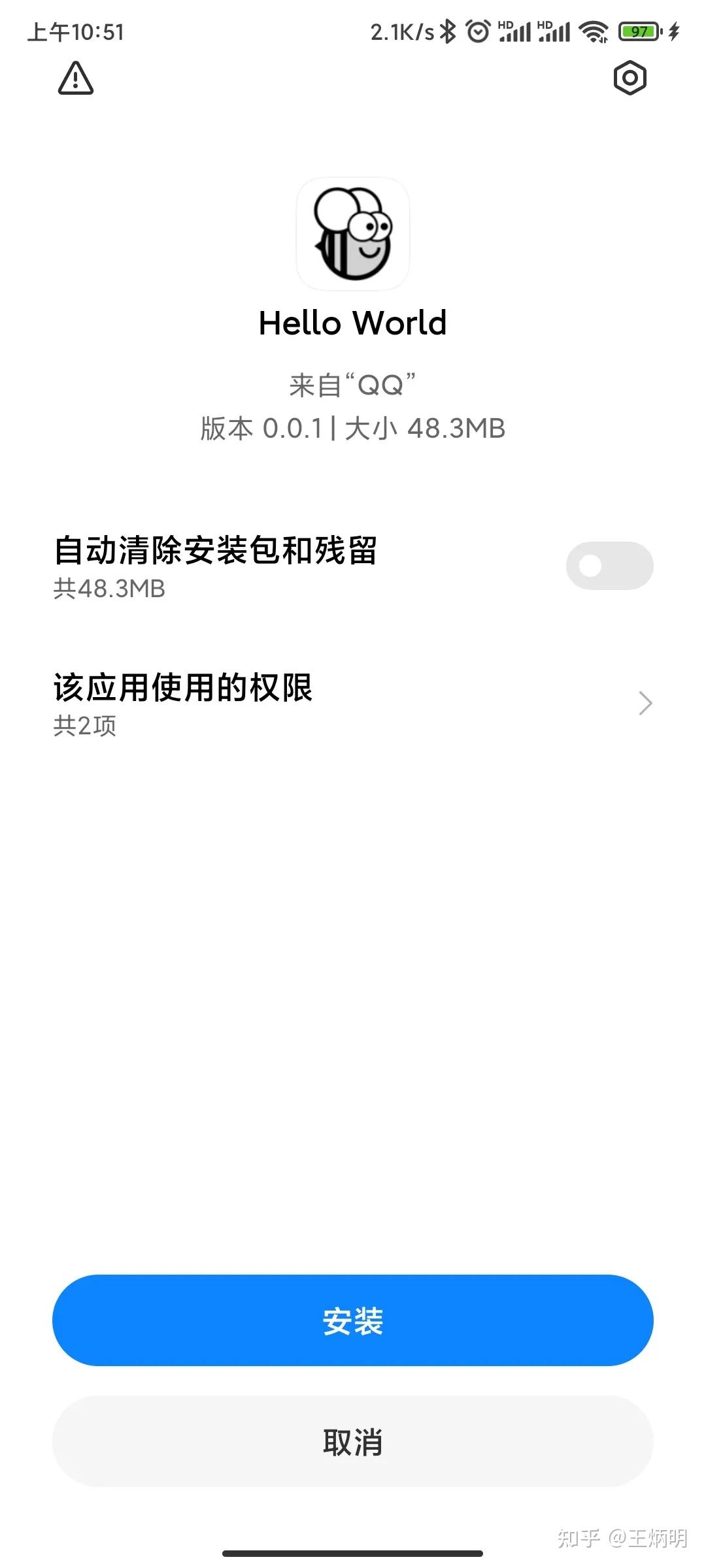This screenshot has height=1568, width=706.
Task: Click the Wi-Fi signal icon
Action: click(593, 31)
